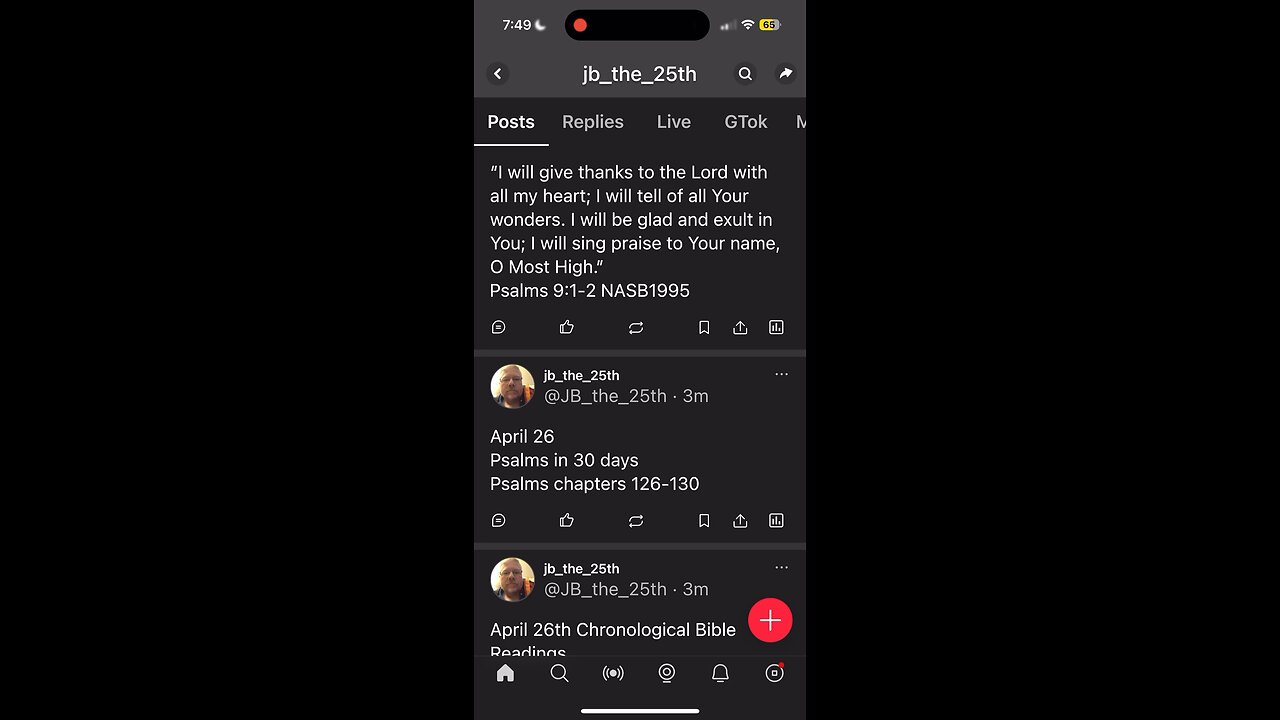
Task: Like the Psalms in 30 days post
Action: tap(567, 521)
